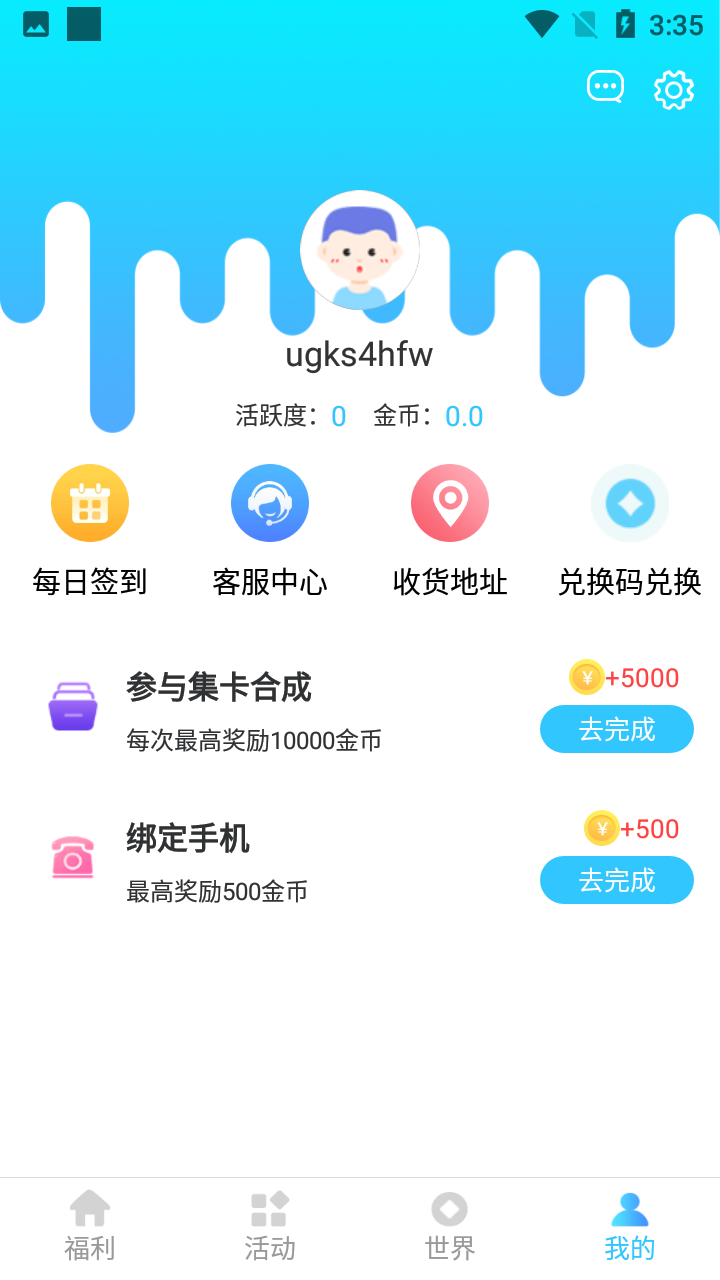Viewport: 720px width, 1280px height.
Task: Click the gold coin icon next to +500
Action: coord(599,829)
